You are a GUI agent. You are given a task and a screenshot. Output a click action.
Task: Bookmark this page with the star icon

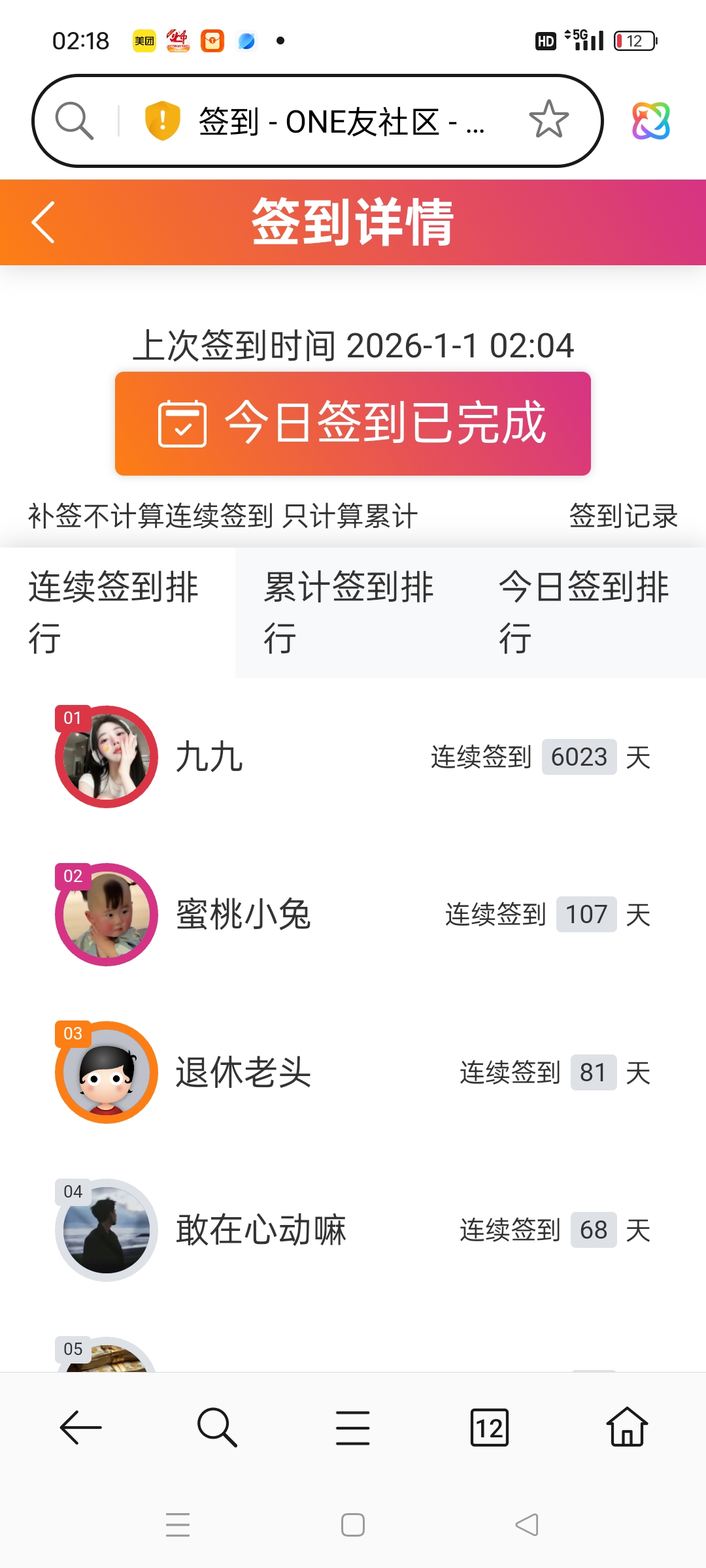(548, 120)
